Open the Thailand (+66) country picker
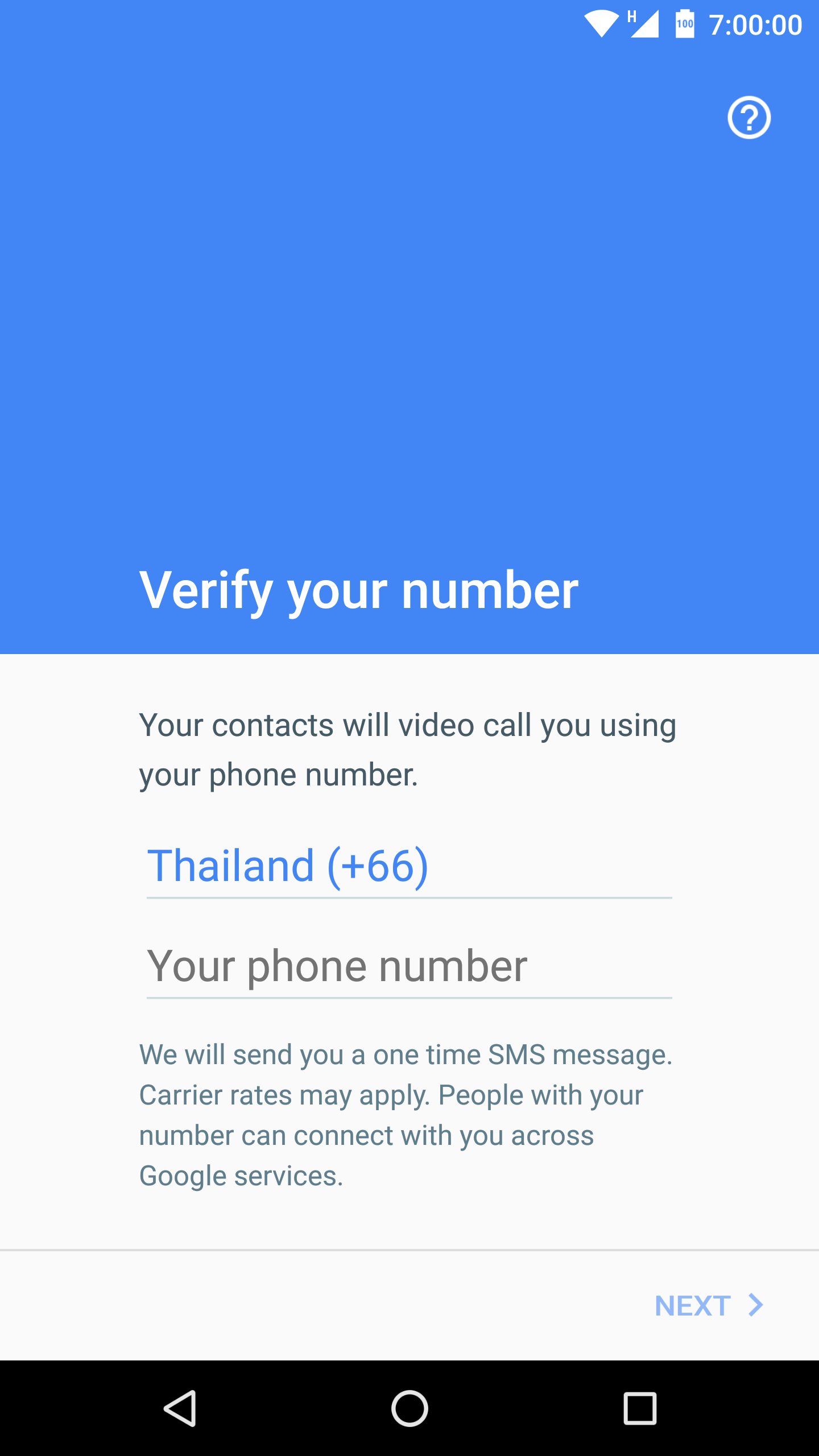 click(408, 867)
